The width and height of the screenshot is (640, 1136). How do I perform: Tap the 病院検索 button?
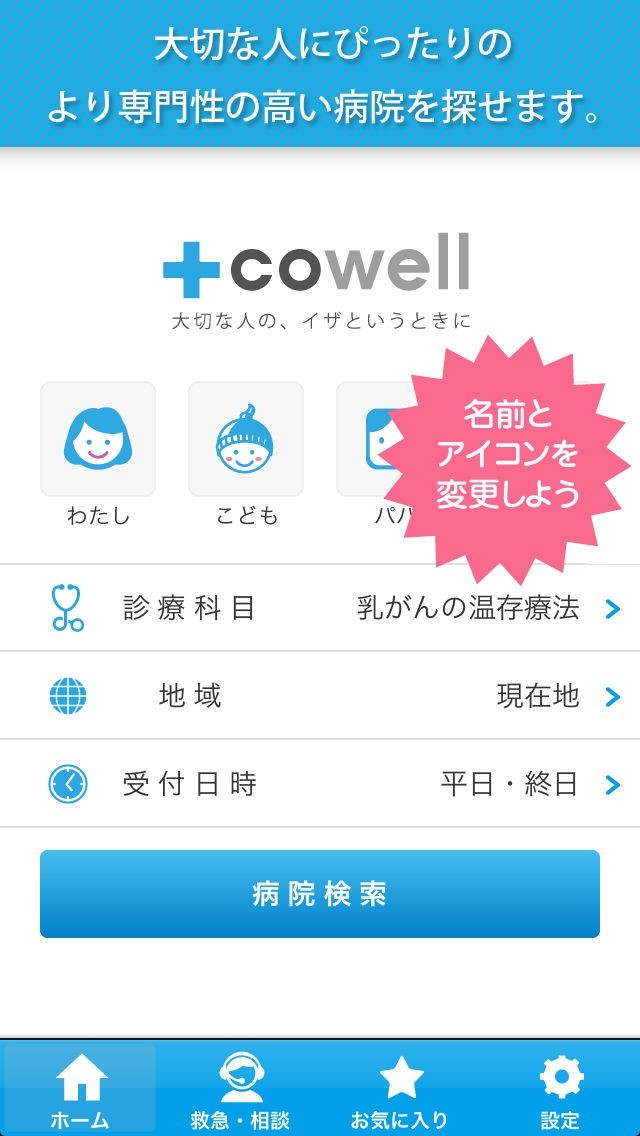click(x=320, y=894)
